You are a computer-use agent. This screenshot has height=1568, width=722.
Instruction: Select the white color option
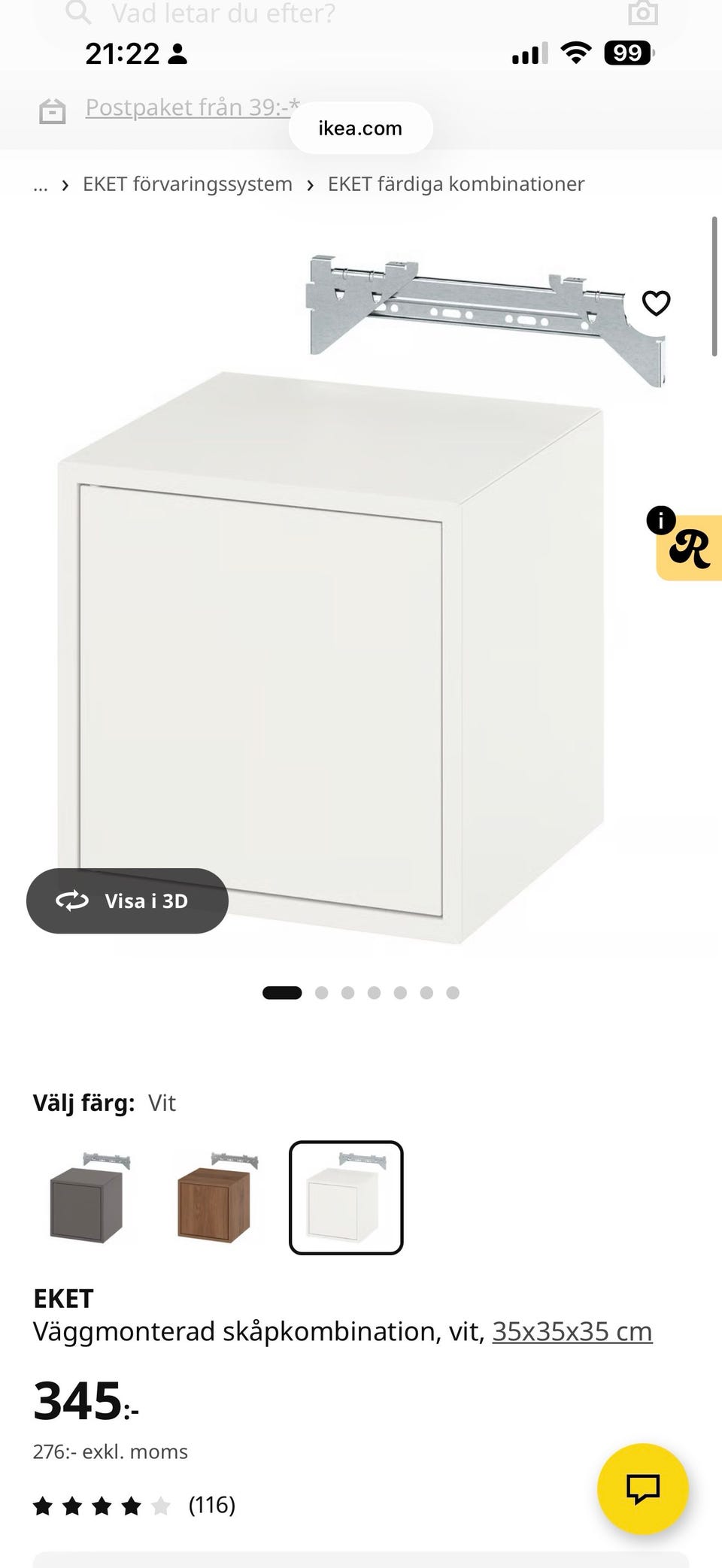point(346,1197)
